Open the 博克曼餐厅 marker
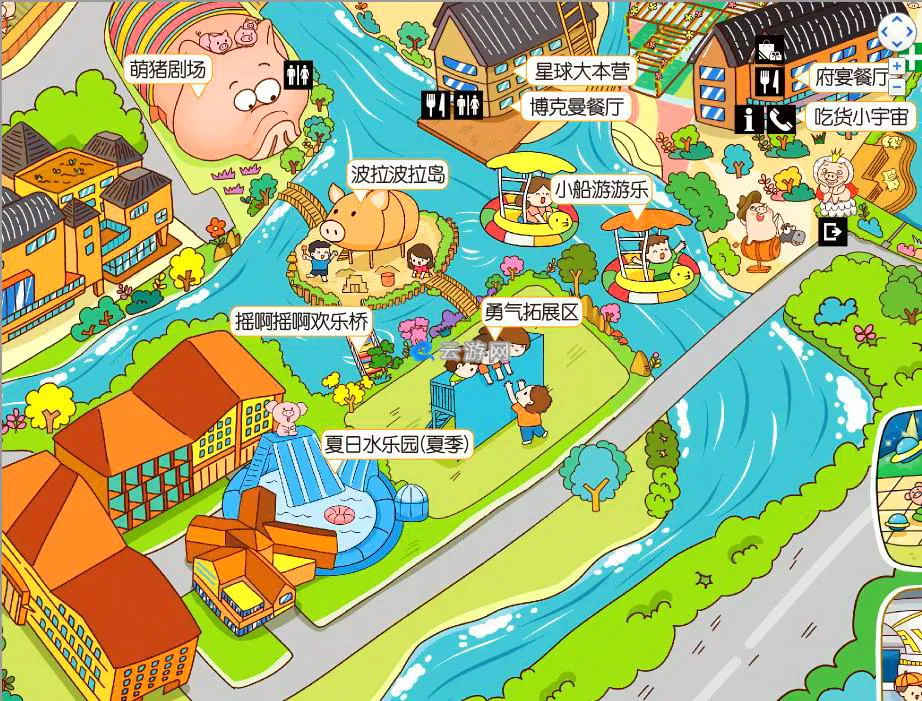 [x=577, y=106]
